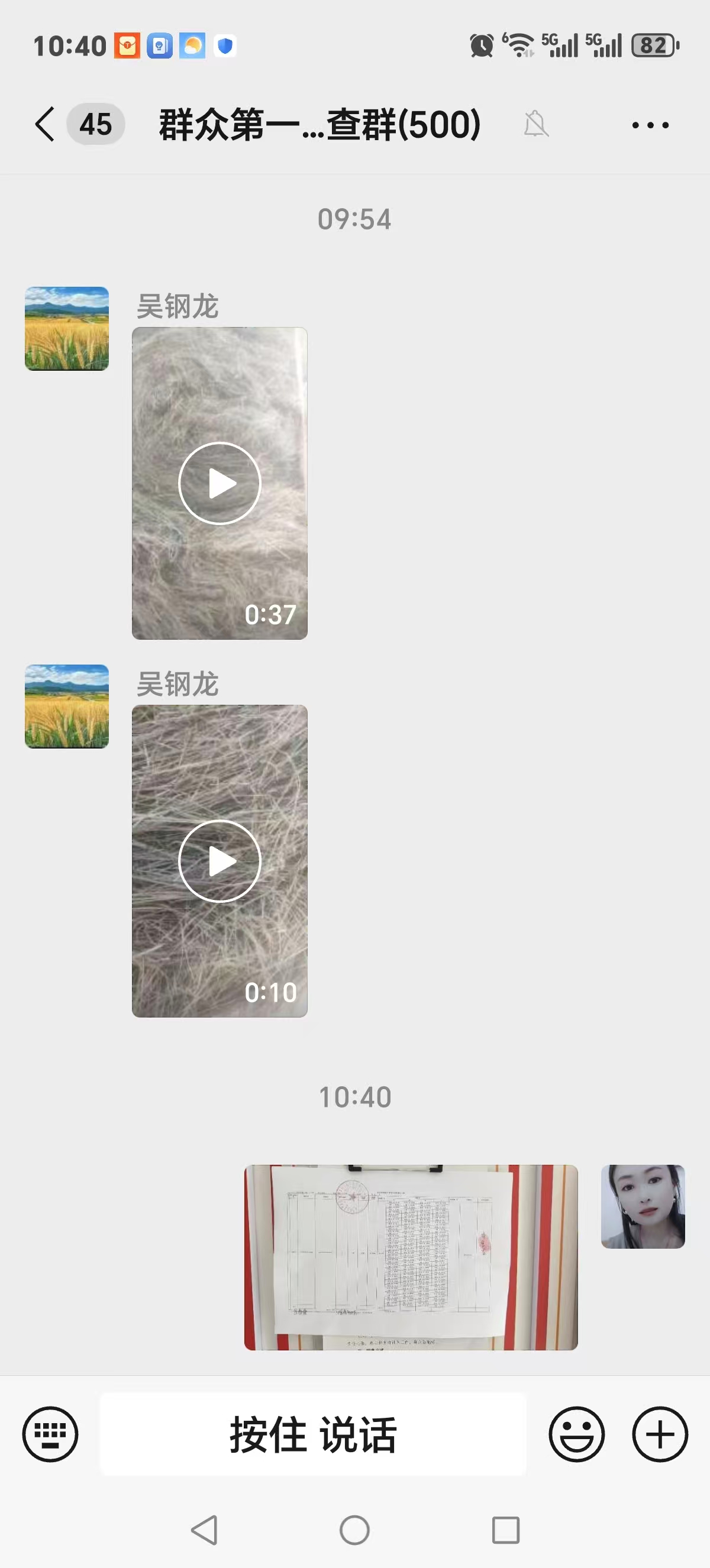The image size is (710, 1568).
Task: Open the plus attachments menu
Action: [x=660, y=1434]
